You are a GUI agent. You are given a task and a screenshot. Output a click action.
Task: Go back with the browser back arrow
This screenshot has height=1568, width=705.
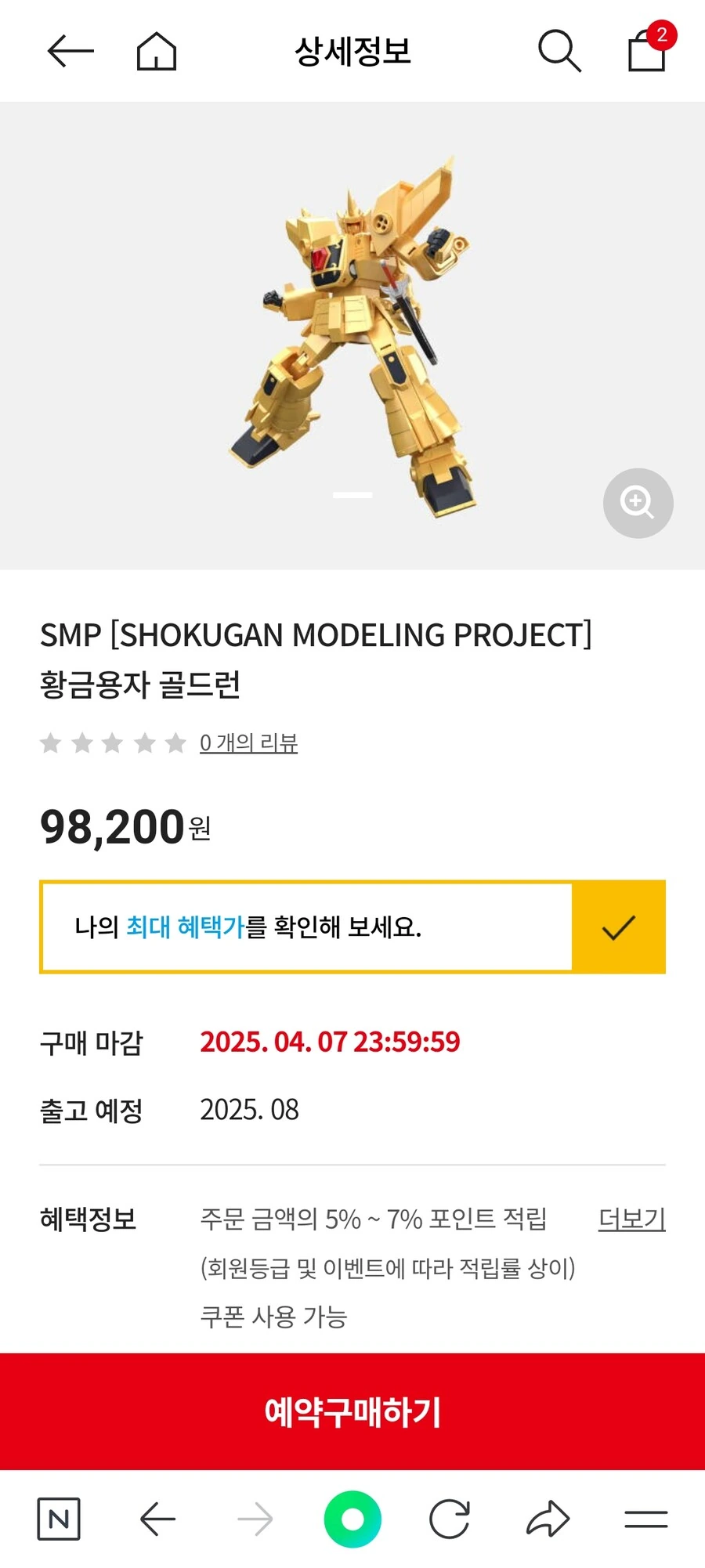point(157,1519)
